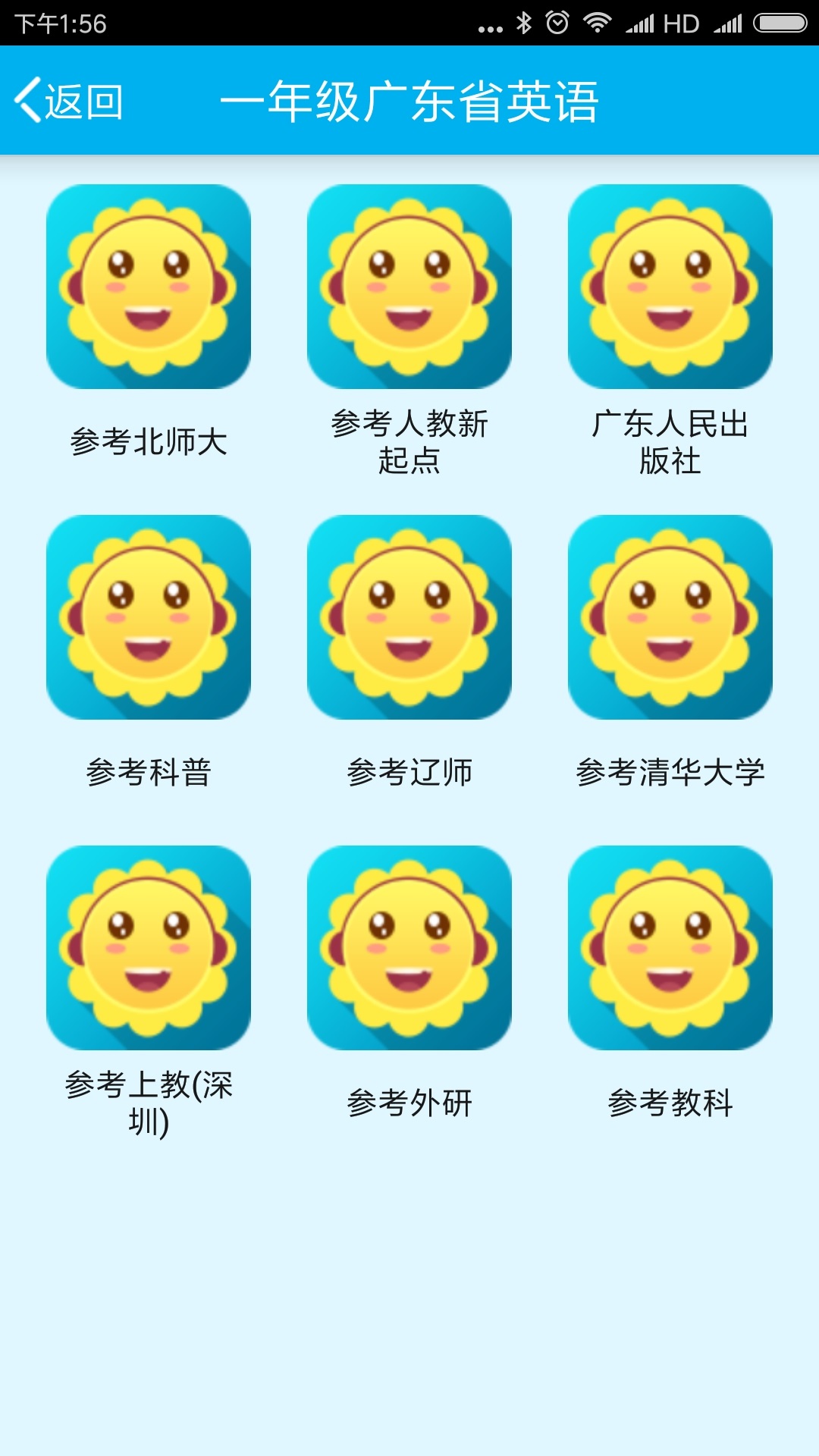
Task: Tap the Wi-Fi status bar icon
Action: (599, 23)
